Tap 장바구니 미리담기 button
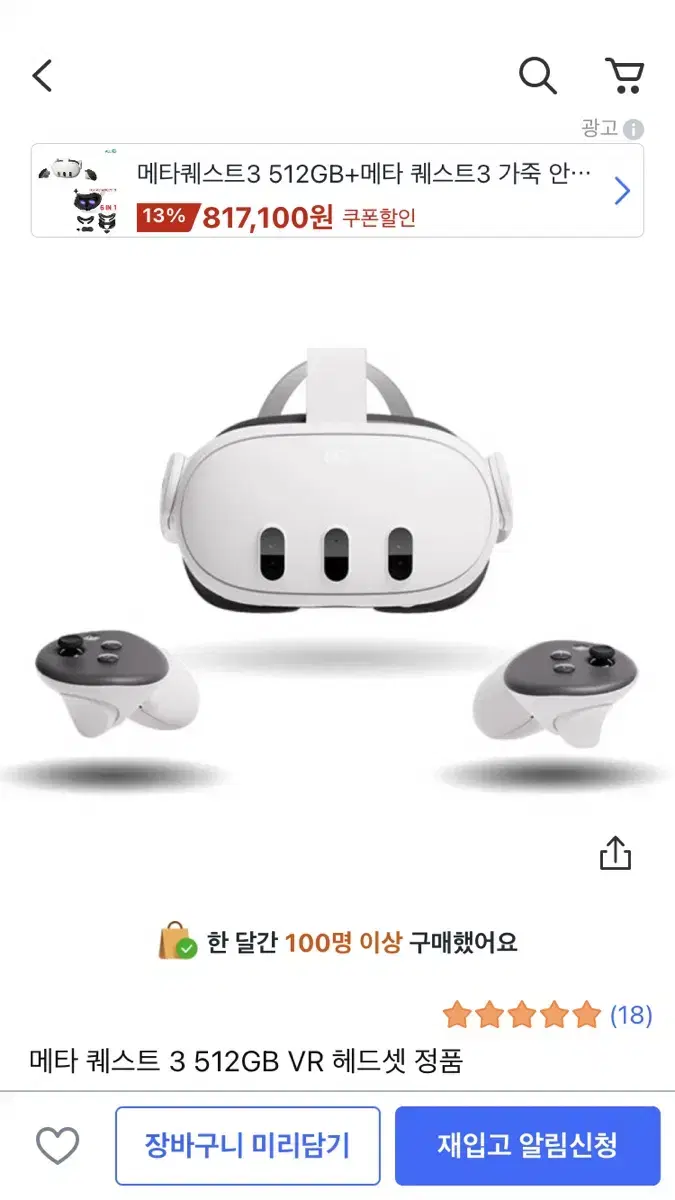Screen dimensions: 675x1200 click(x=248, y=1145)
